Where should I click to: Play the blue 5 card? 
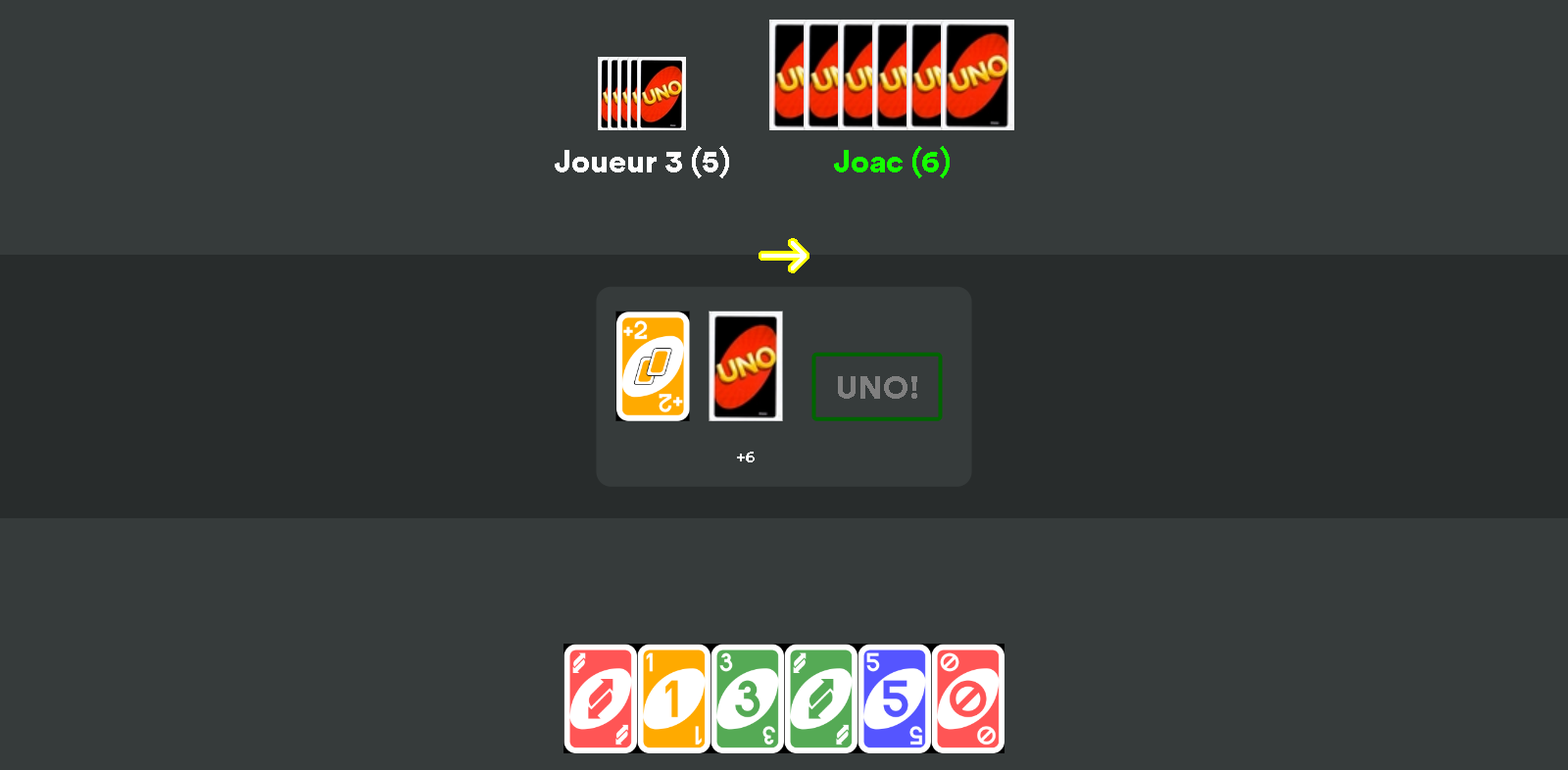point(894,698)
